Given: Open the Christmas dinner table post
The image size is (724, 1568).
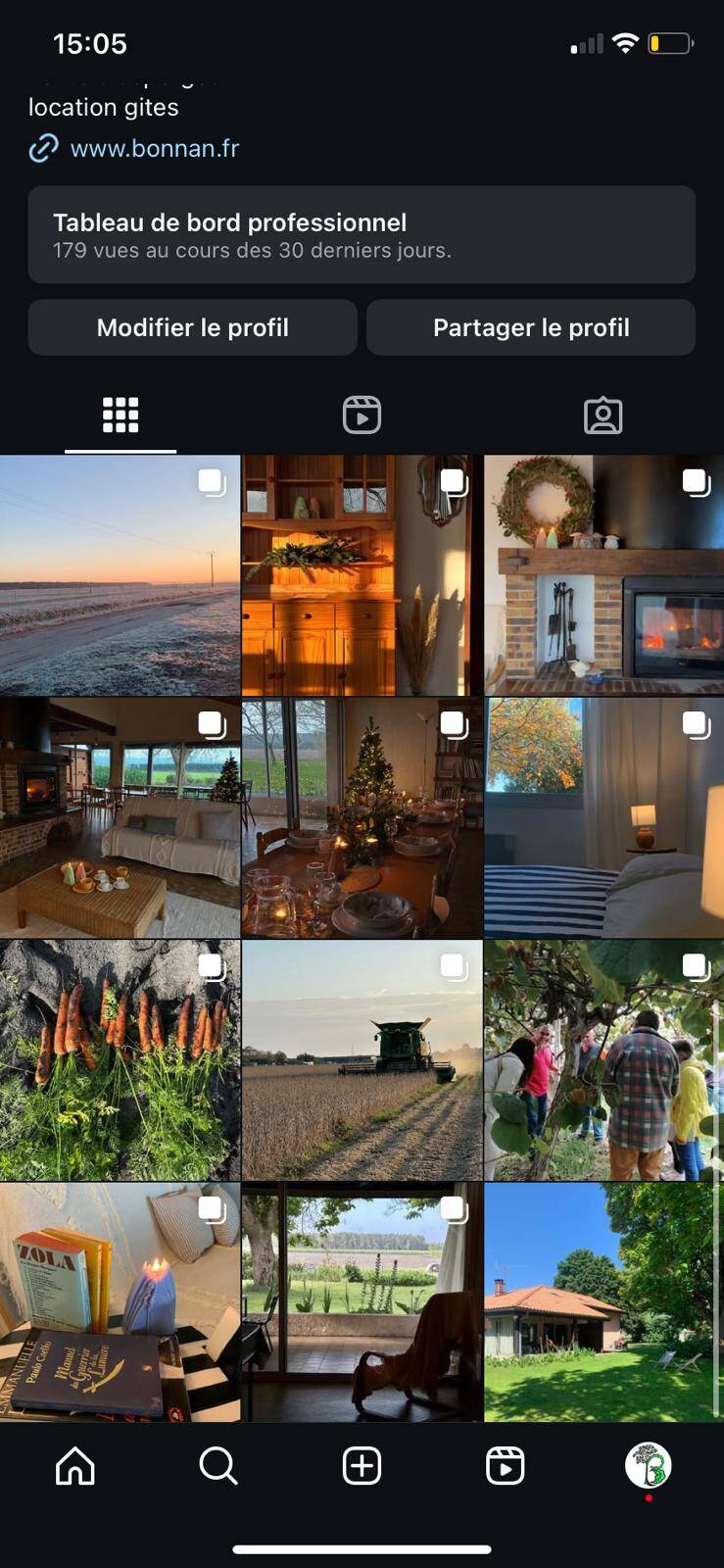Looking at the screenshot, I should tap(362, 817).
